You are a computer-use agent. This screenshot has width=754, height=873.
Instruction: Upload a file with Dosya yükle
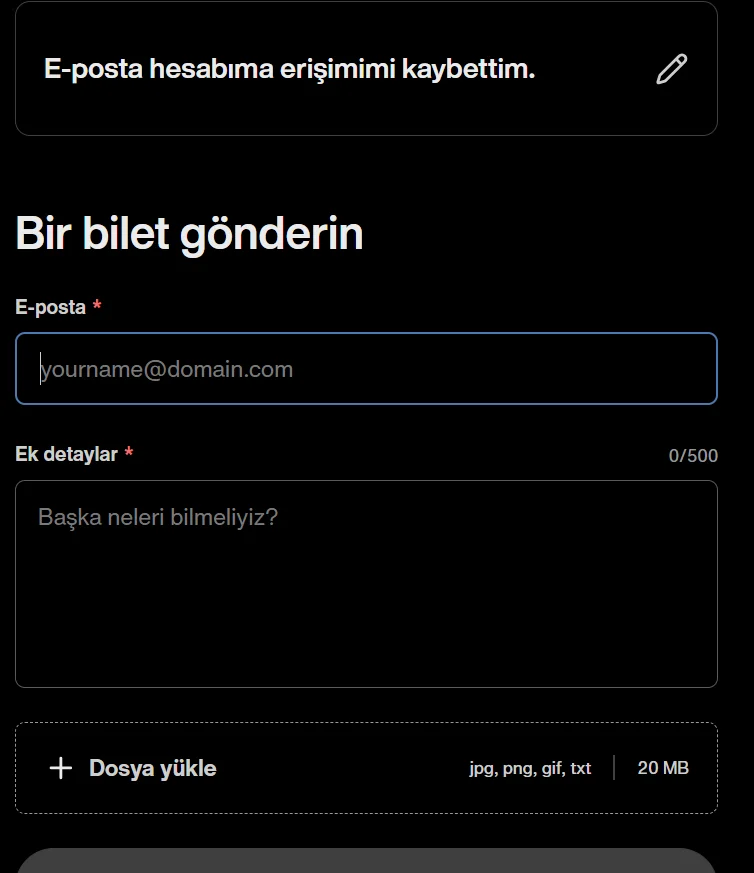click(x=133, y=768)
